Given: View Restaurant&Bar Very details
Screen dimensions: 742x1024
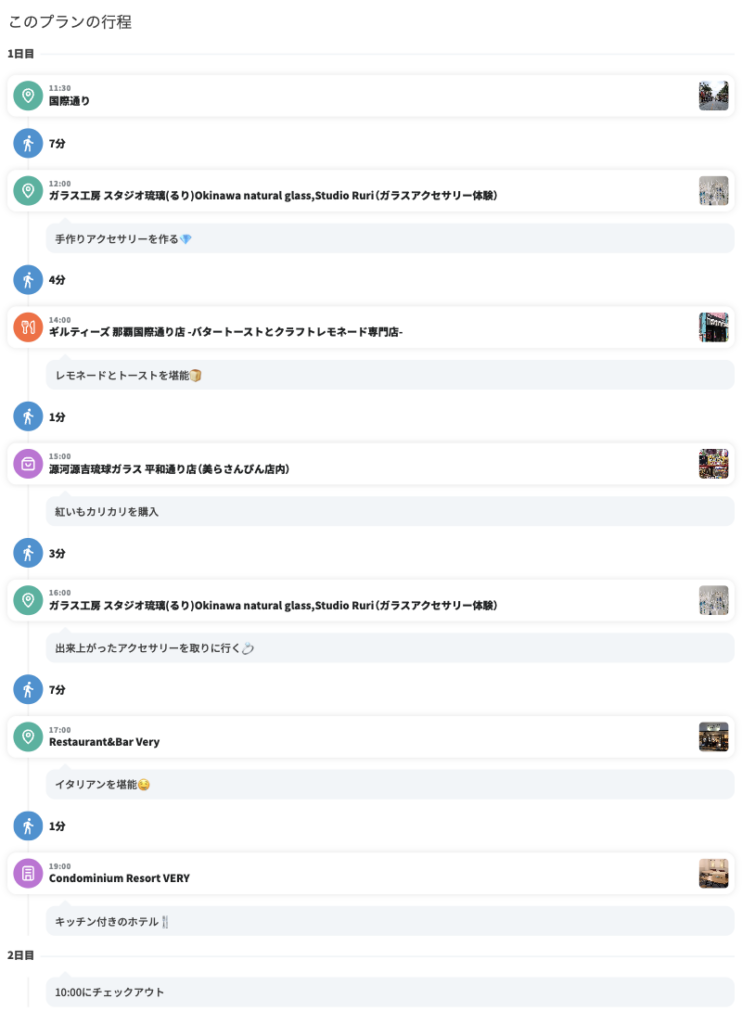Looking at the screenshot, I should point(370,737).
